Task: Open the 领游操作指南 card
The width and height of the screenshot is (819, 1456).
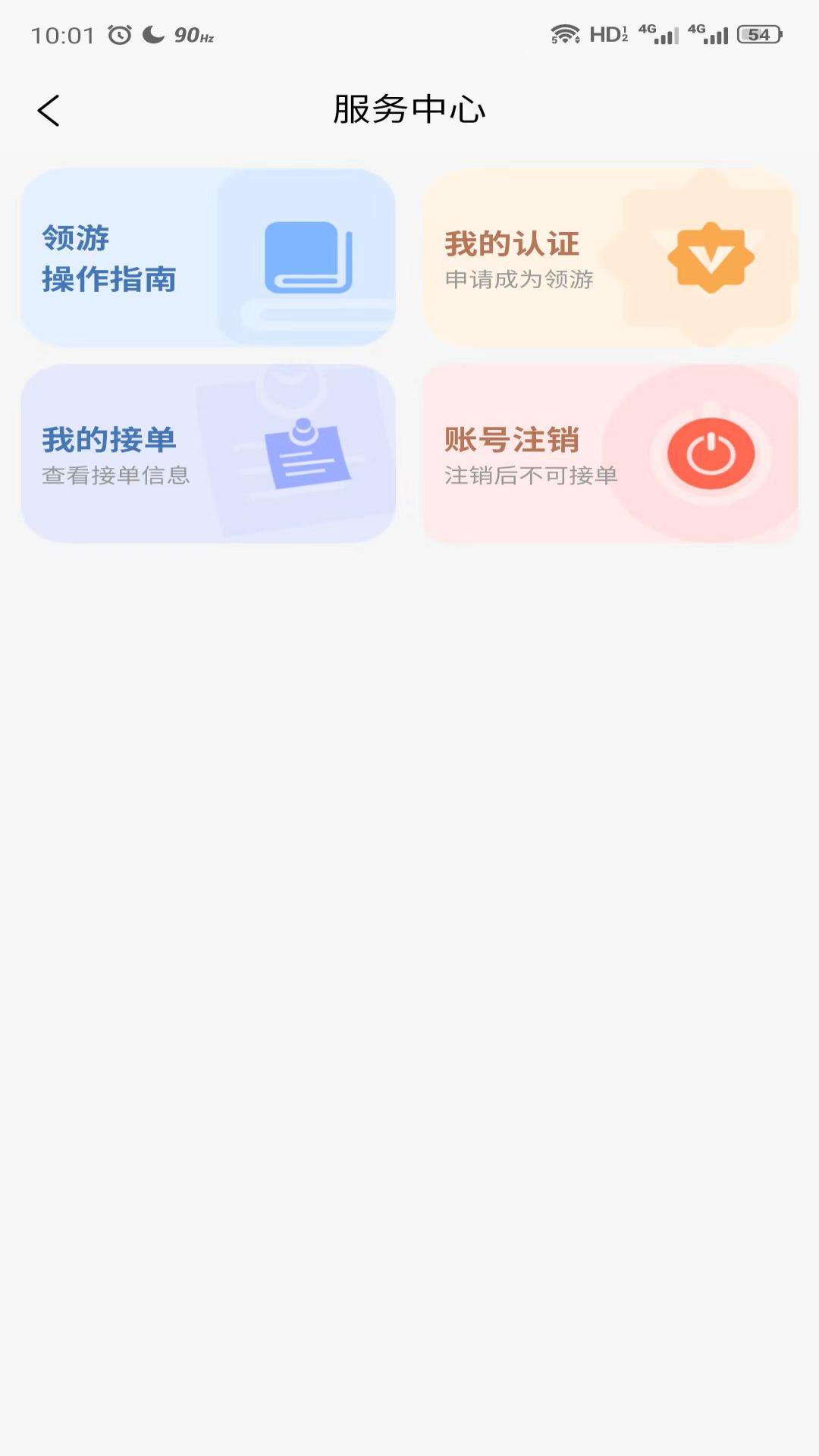Action: [208, 257]
